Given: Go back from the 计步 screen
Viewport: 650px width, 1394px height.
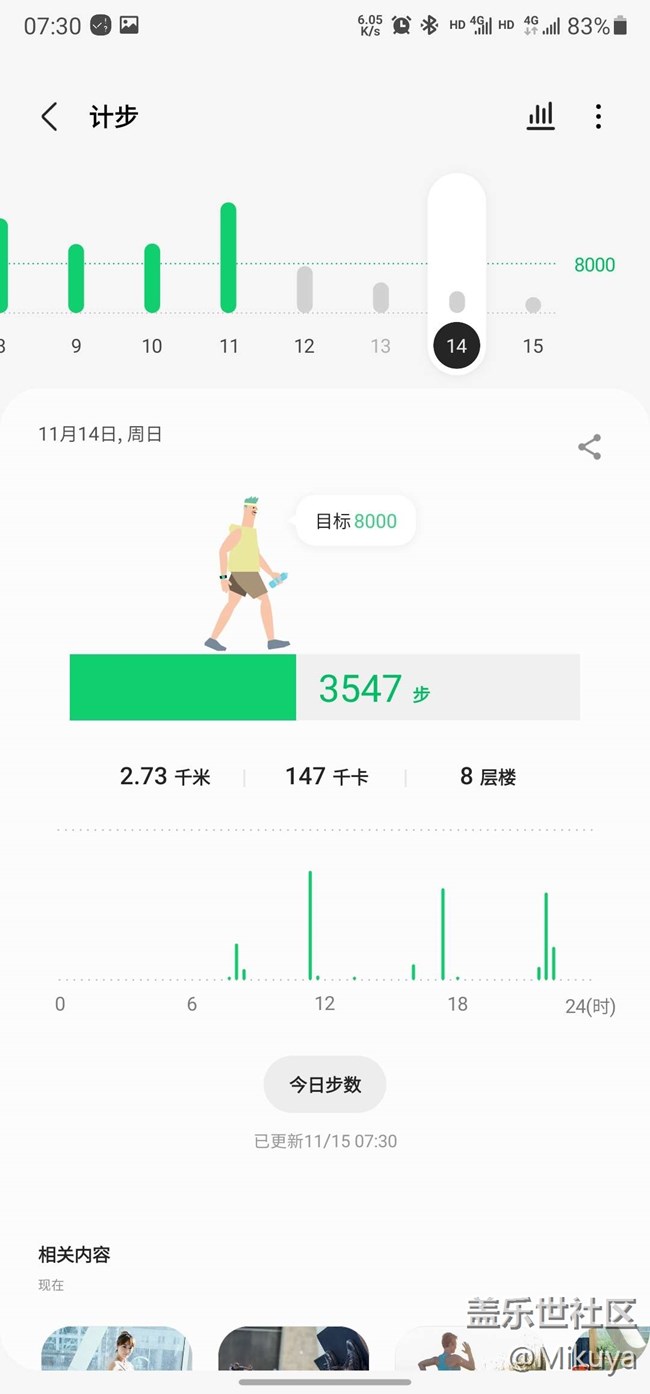Looking at the screenshot, I should [49, 117].
